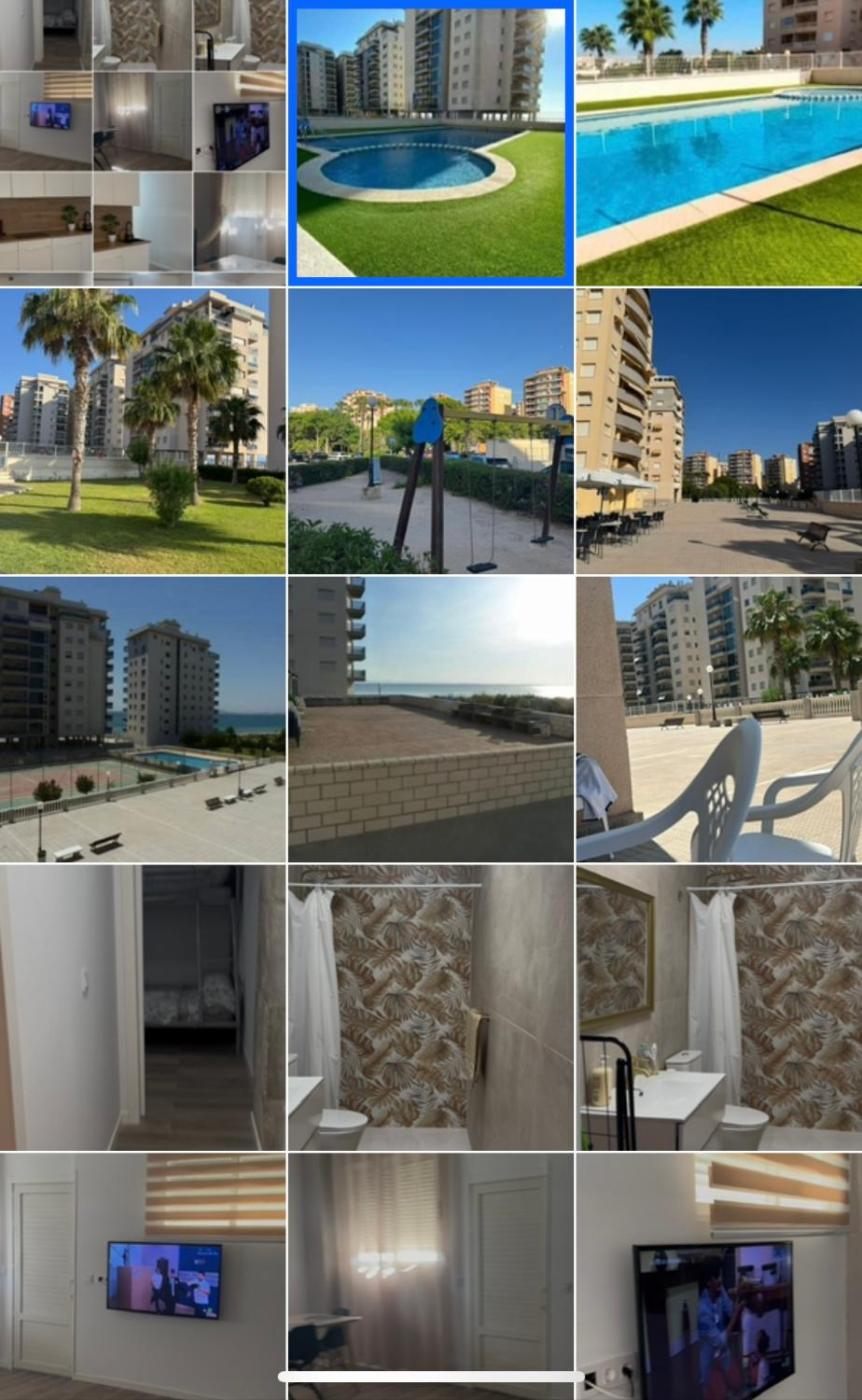Open the terrace café tables photo
The height and width of the screenshot is (1400, 862).
pos(719,431)
